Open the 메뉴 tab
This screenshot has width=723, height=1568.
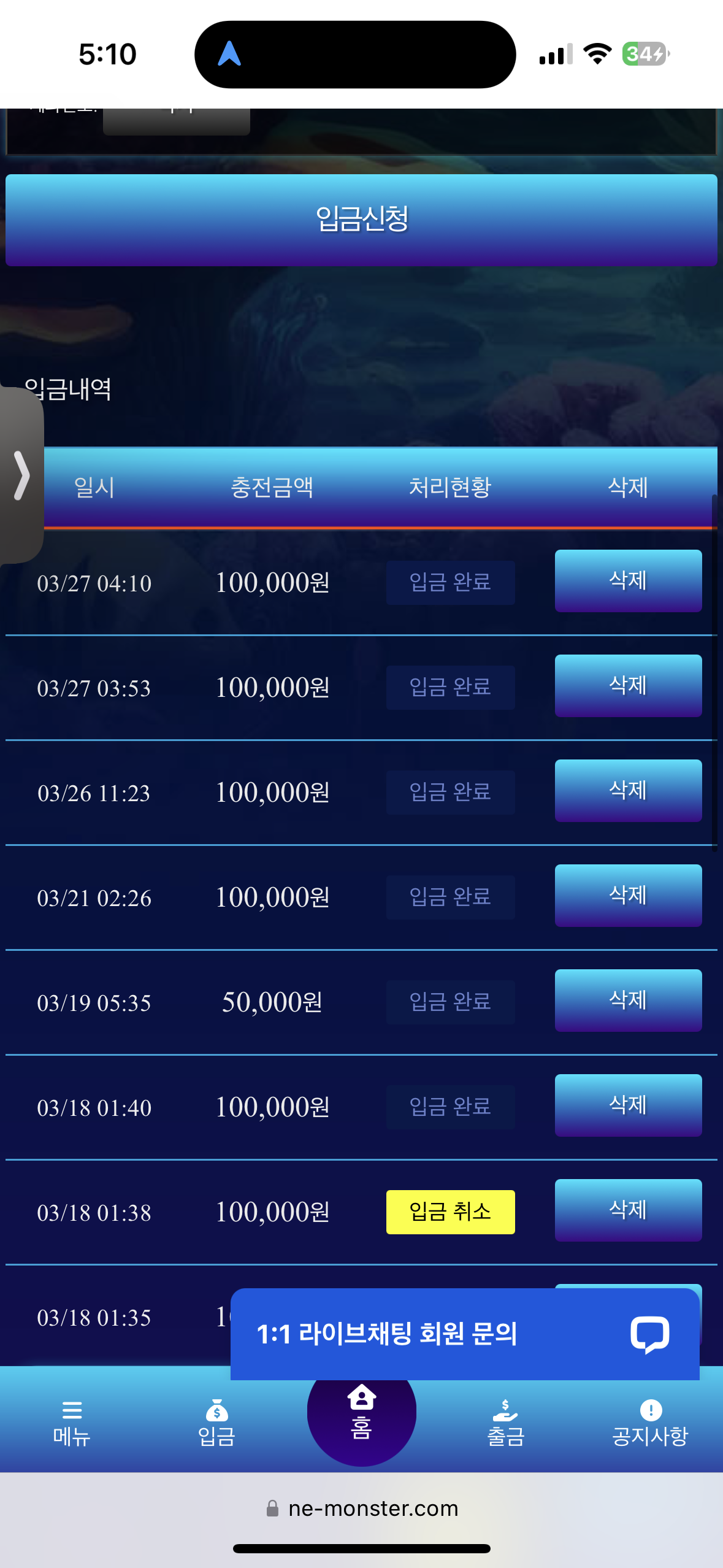click(72, 1423)
